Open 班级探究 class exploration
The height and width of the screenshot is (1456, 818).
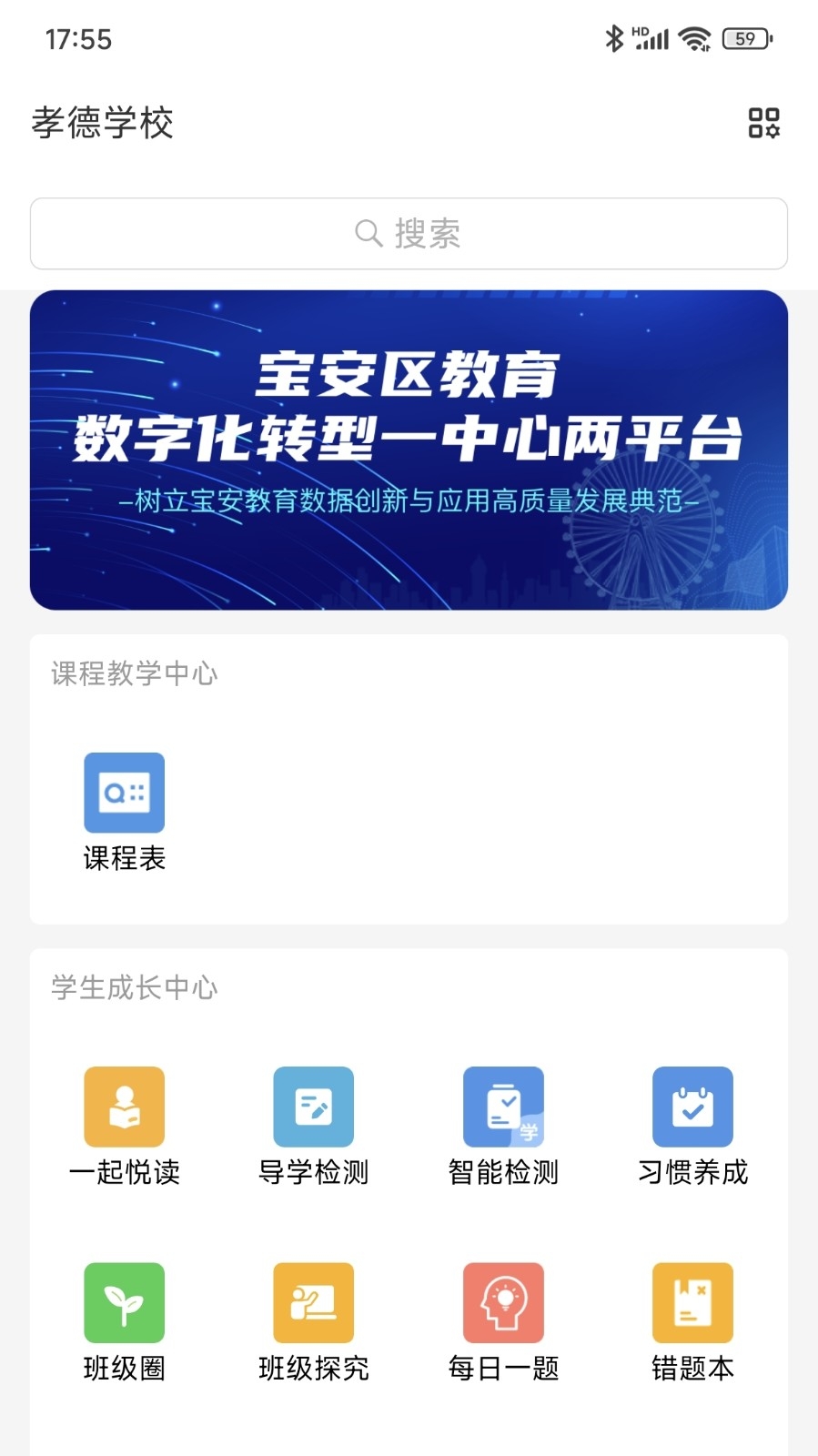[x=313, y=1303]
